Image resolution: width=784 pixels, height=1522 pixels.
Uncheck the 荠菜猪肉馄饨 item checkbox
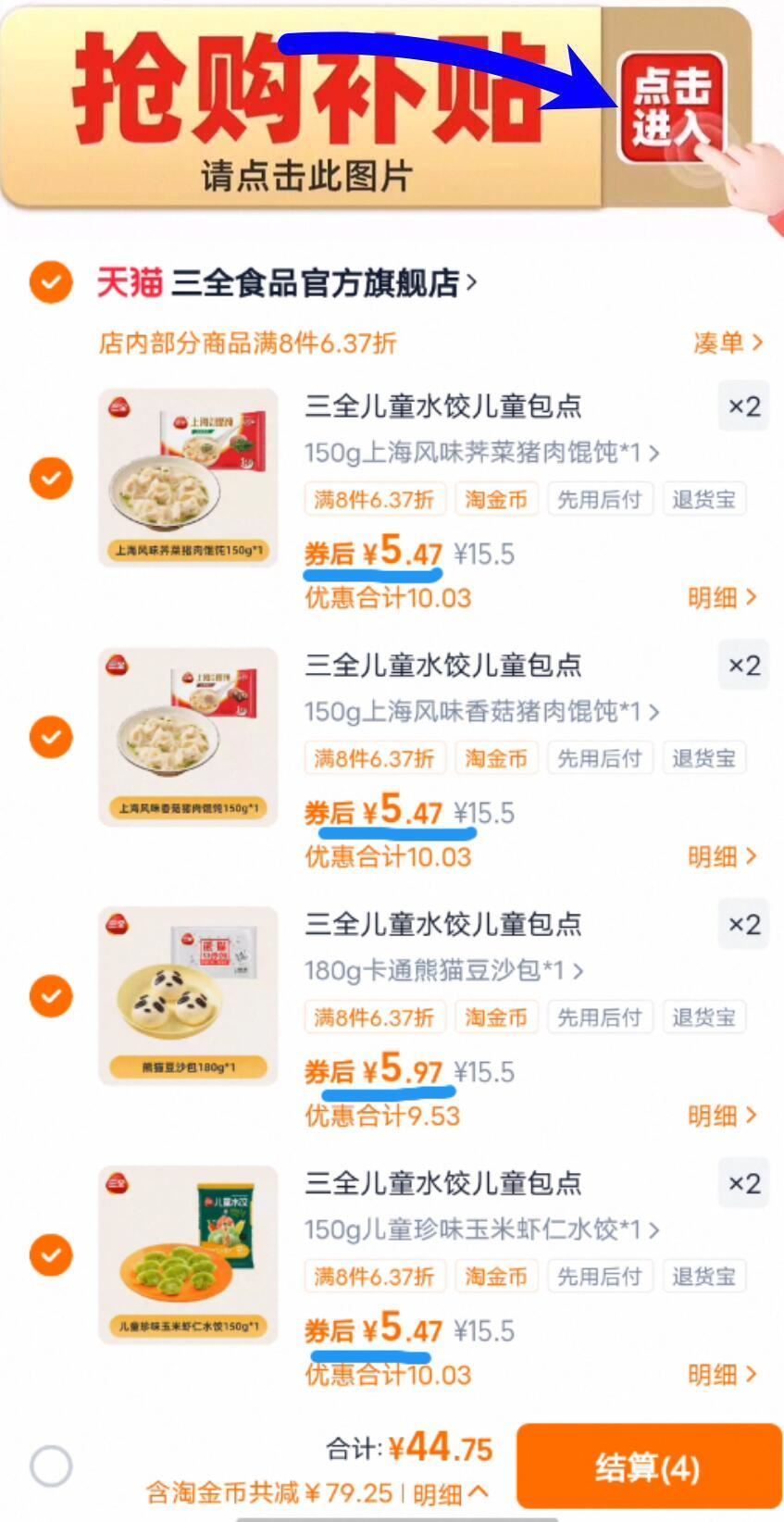51,478
